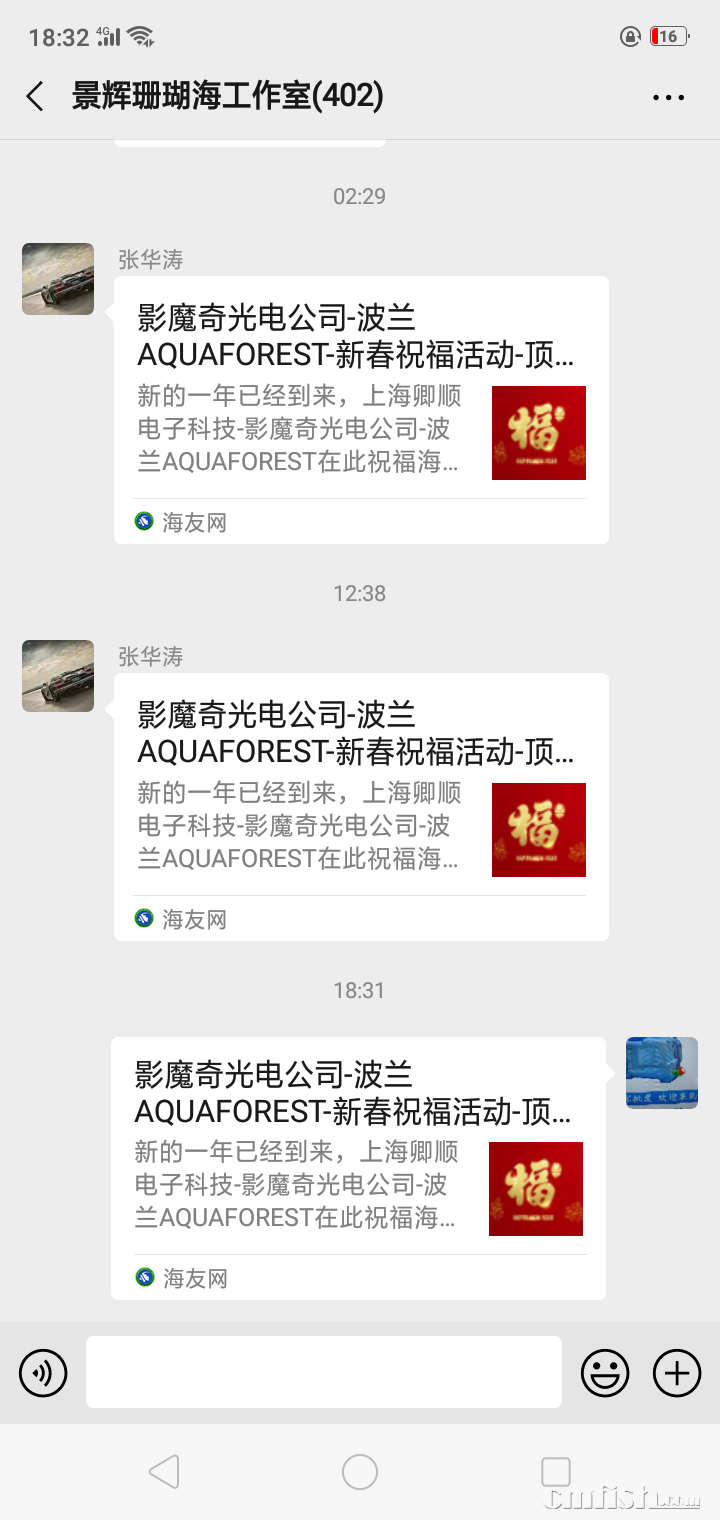Tap the back arrow to leave the chat
This screenshot has width=720, height=1520.
point(33,96)
